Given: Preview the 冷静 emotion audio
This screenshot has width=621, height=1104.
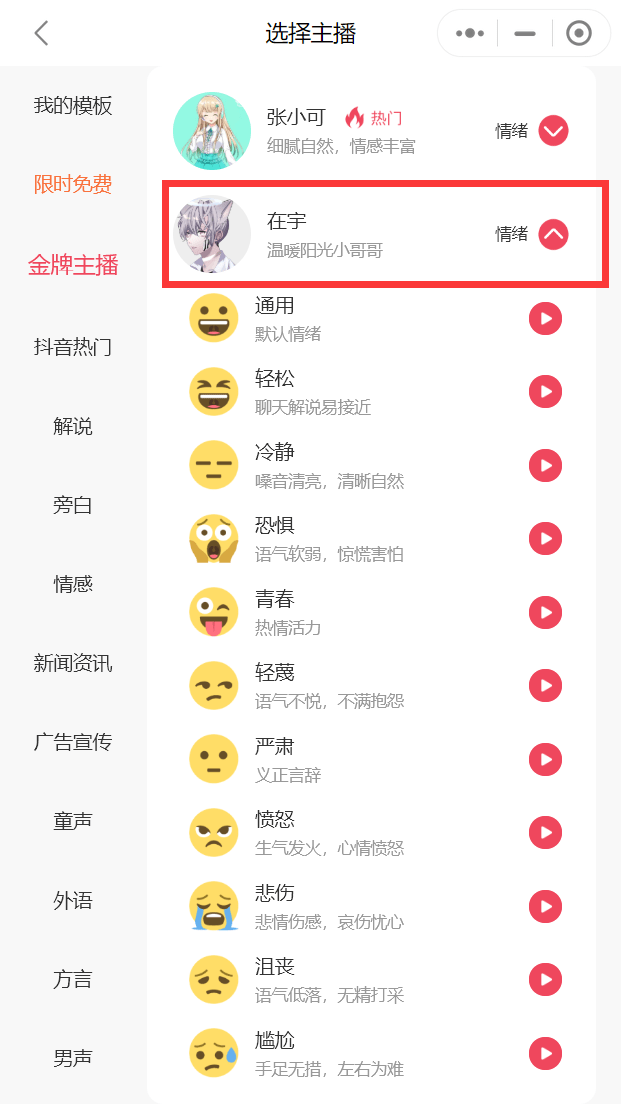Looking at the screenshot, I should coord(545,465).
